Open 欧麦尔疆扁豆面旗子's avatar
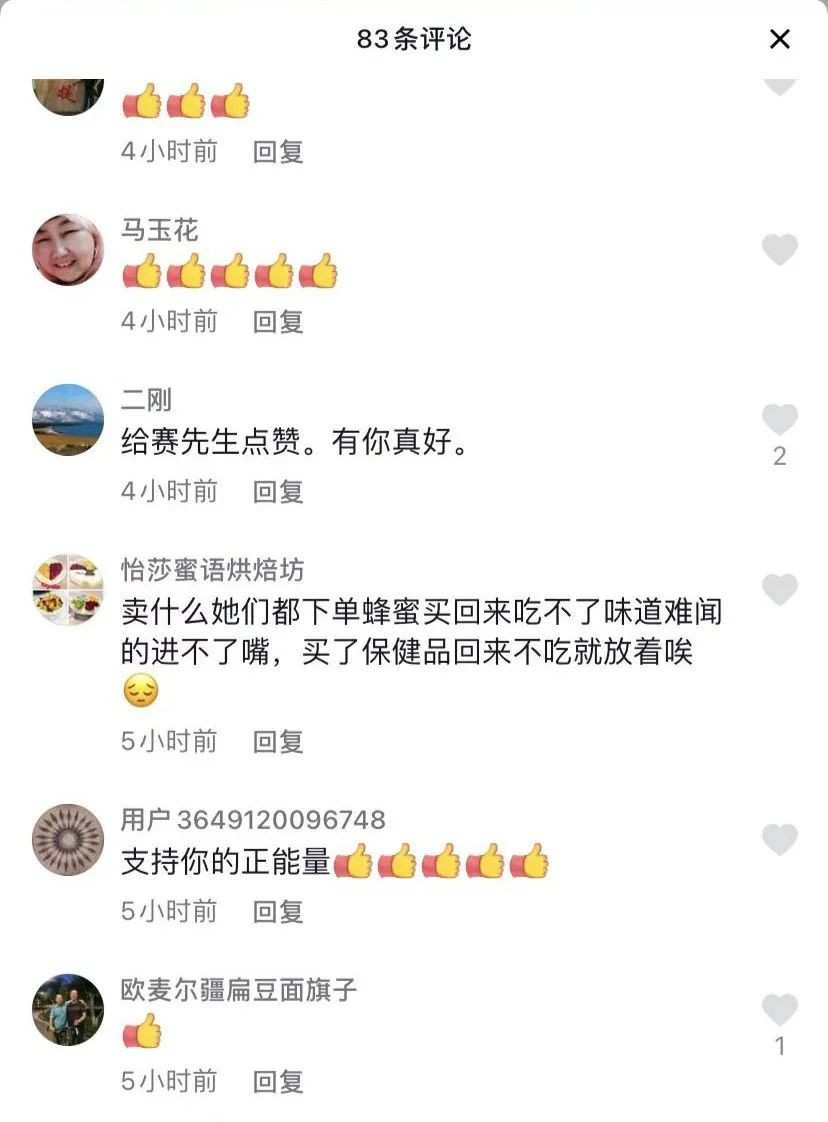The image size is (828, 1122). pos(68,1010)
